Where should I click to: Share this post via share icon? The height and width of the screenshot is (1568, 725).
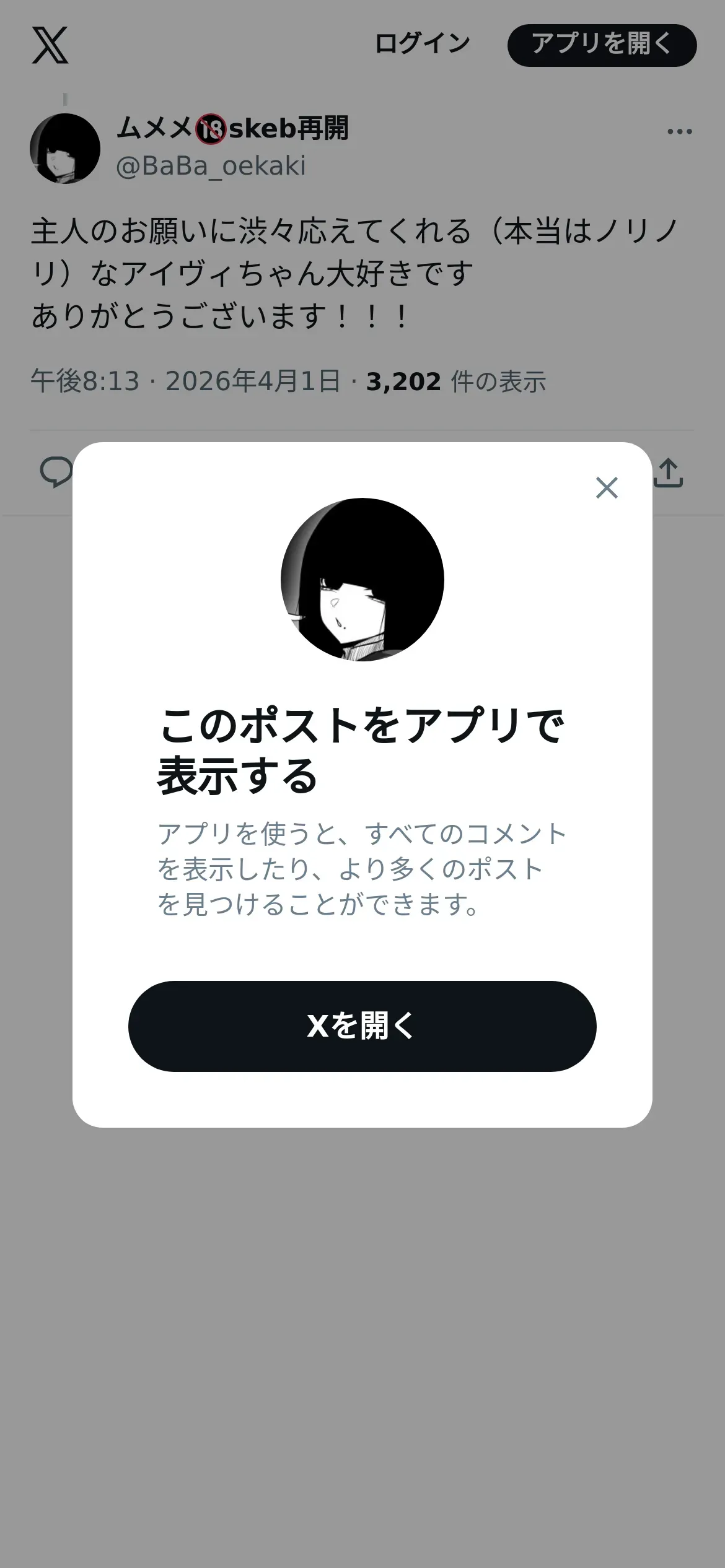(x=668, y=473)
